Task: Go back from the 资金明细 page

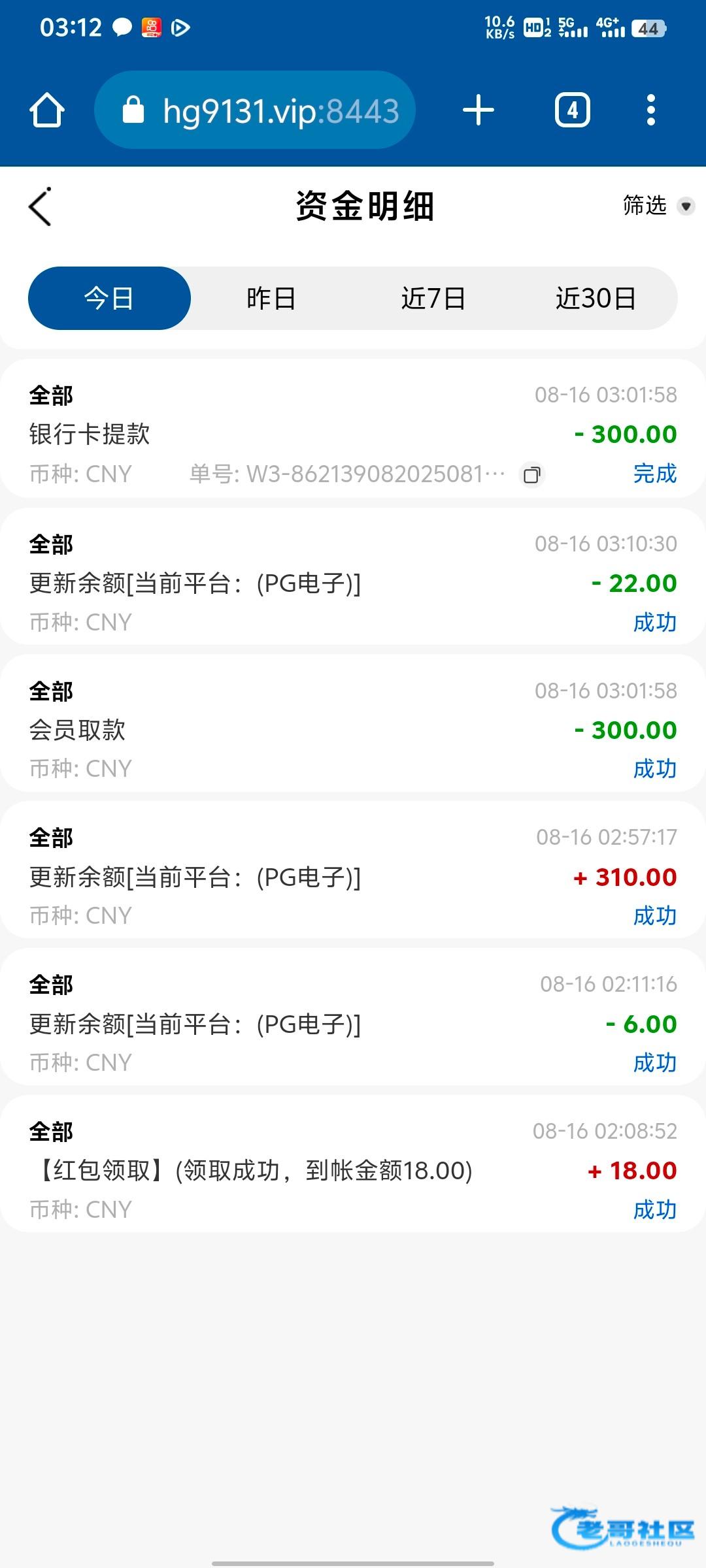Action: pos(40,207)
